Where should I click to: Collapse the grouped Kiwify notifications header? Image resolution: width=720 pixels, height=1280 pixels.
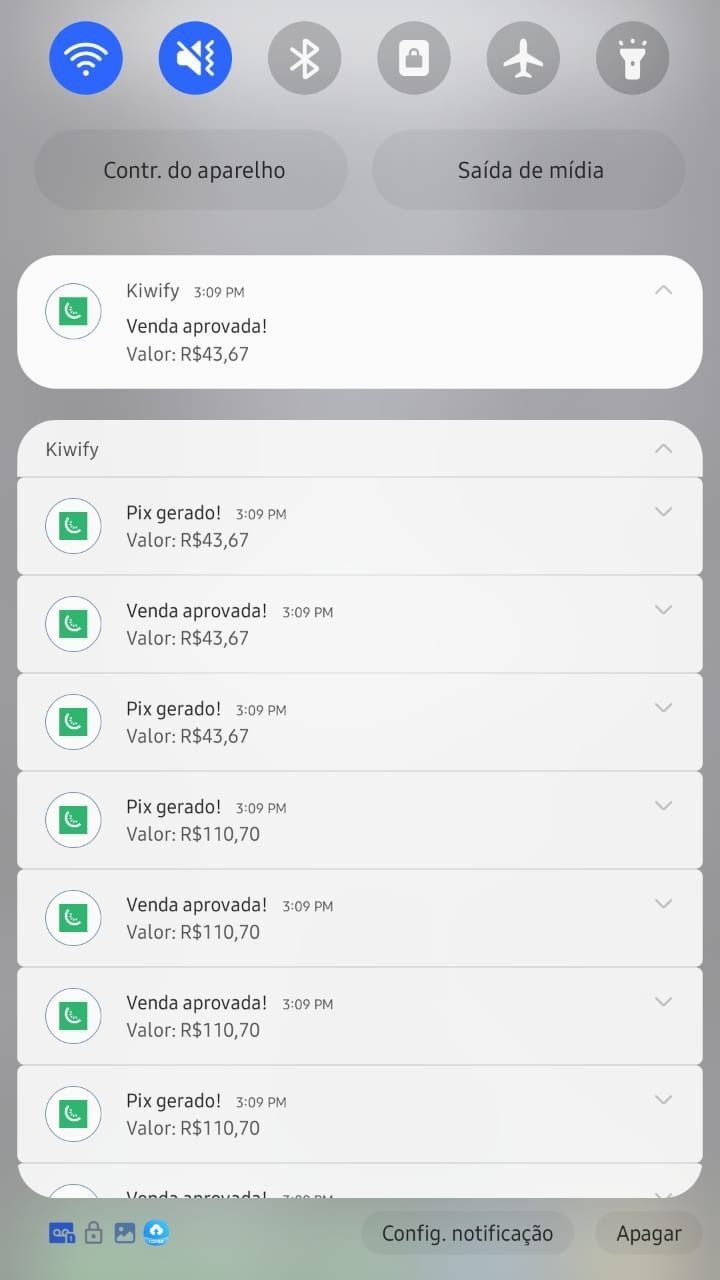click(663, 449)
